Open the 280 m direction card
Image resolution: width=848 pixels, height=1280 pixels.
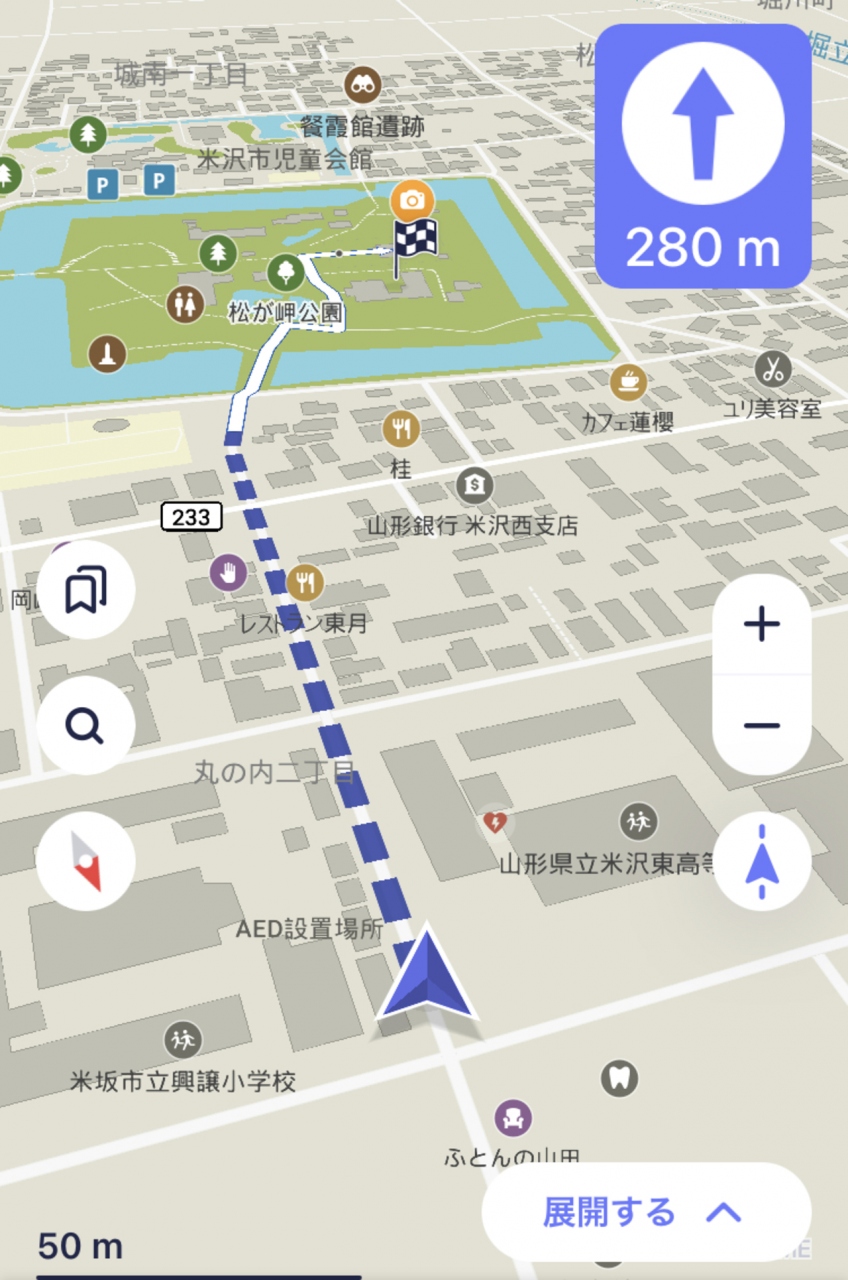click(702, 156)
